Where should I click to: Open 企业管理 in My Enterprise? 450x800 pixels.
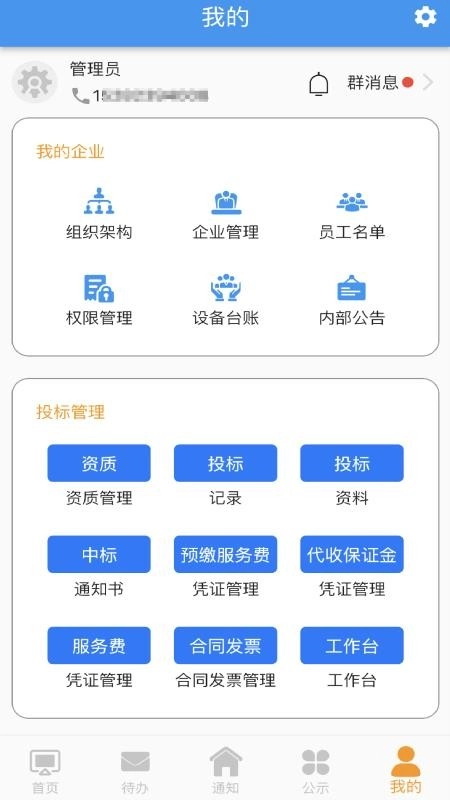[x=226, y=214]
